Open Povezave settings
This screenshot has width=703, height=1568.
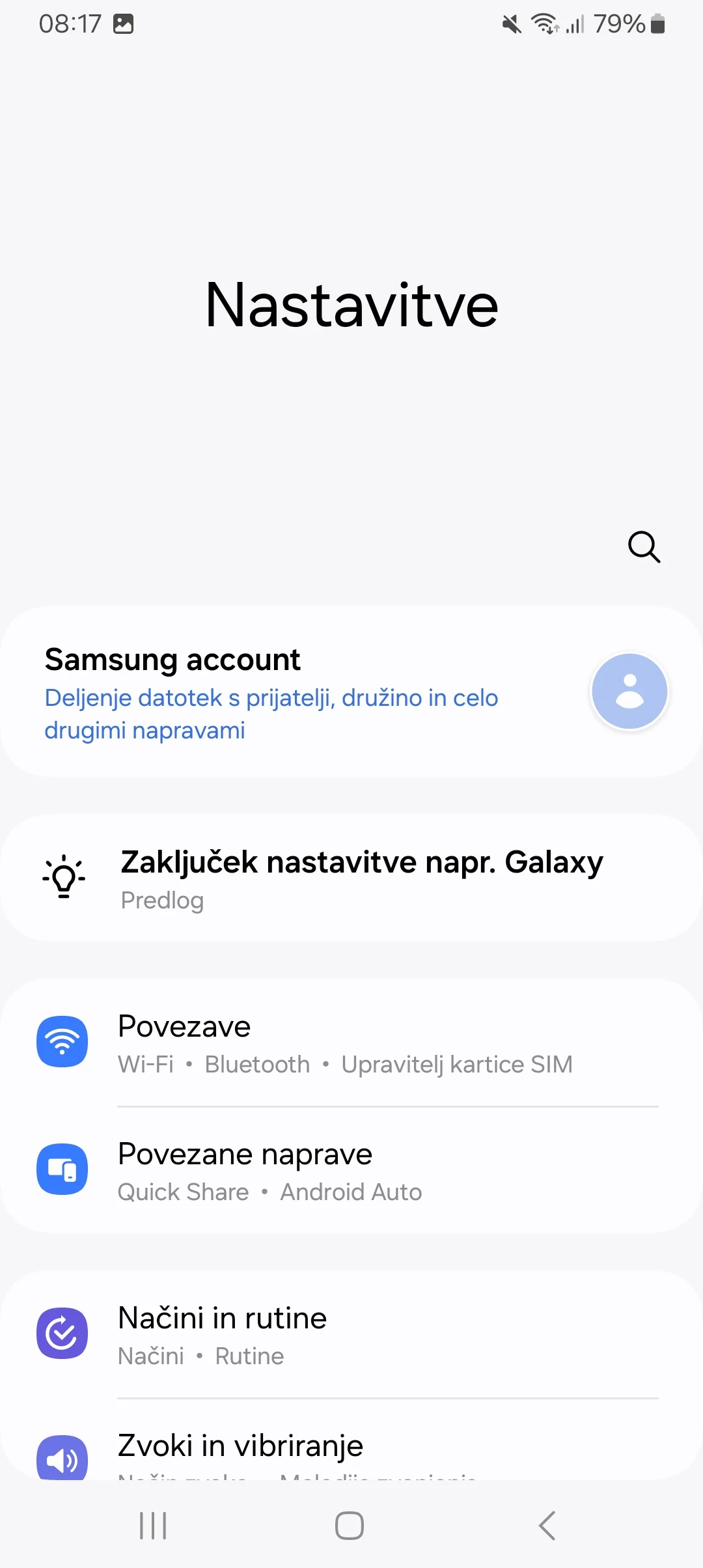coord(351,1043)
